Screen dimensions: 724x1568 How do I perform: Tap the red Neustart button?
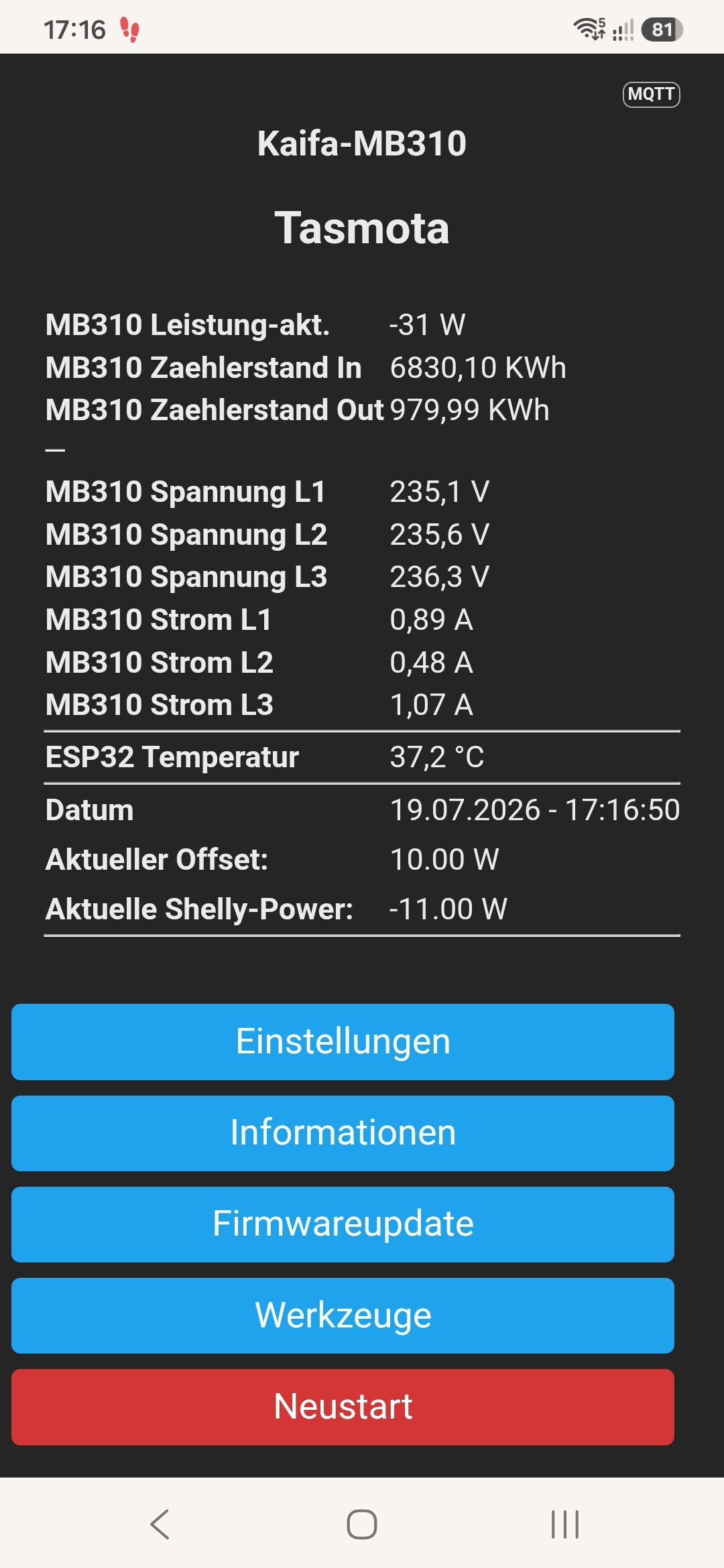point(343,1407)
